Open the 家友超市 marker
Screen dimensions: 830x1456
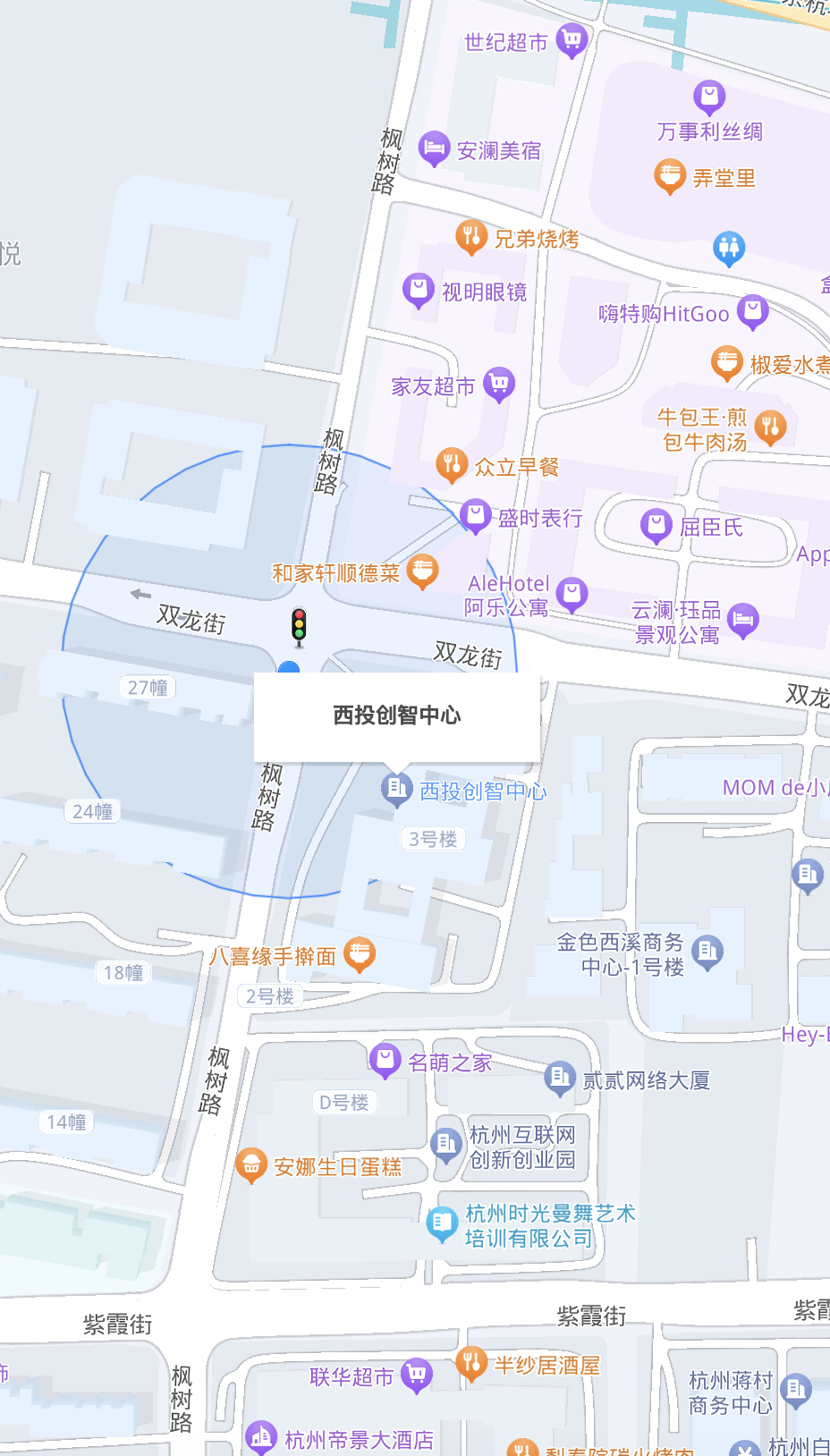[x=499, y=385]
